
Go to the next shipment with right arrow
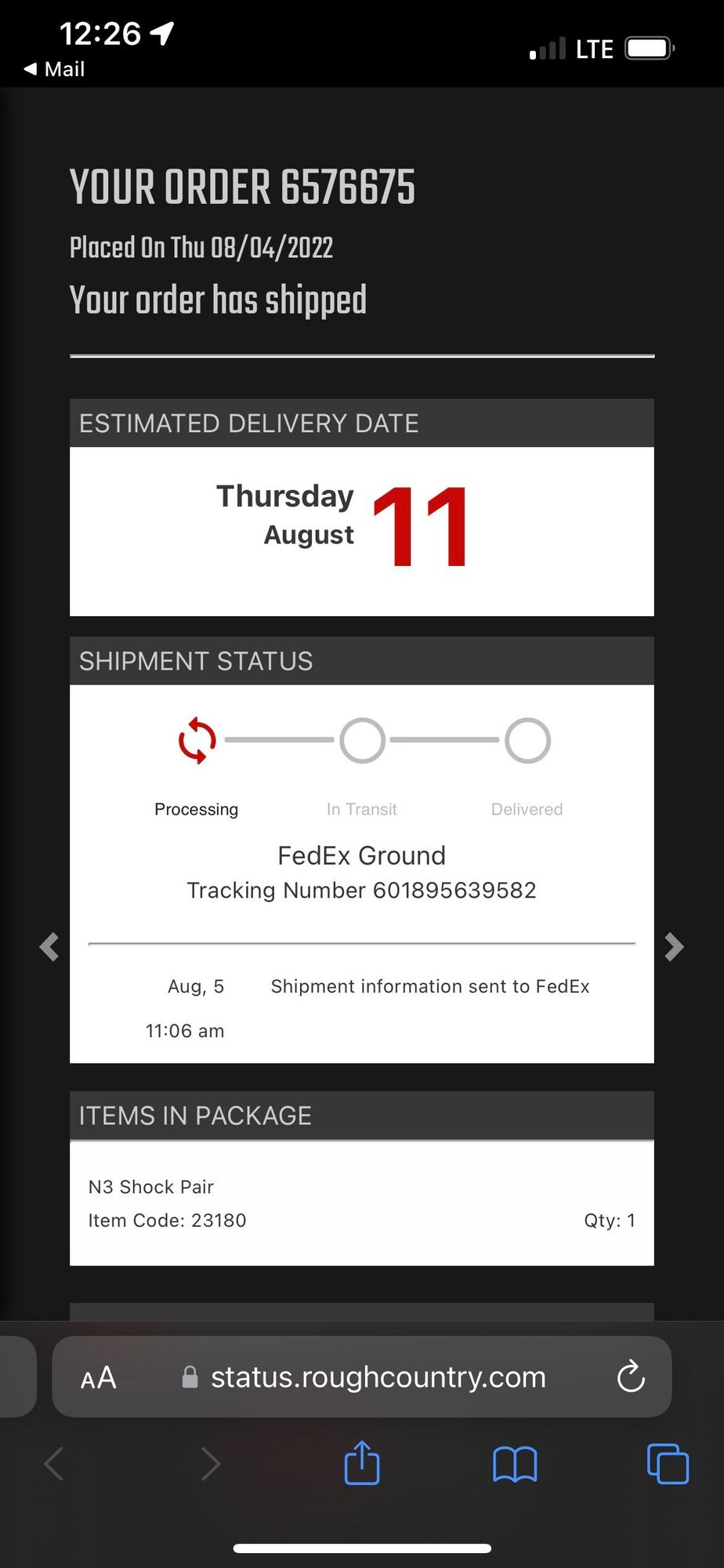[674, 946]
